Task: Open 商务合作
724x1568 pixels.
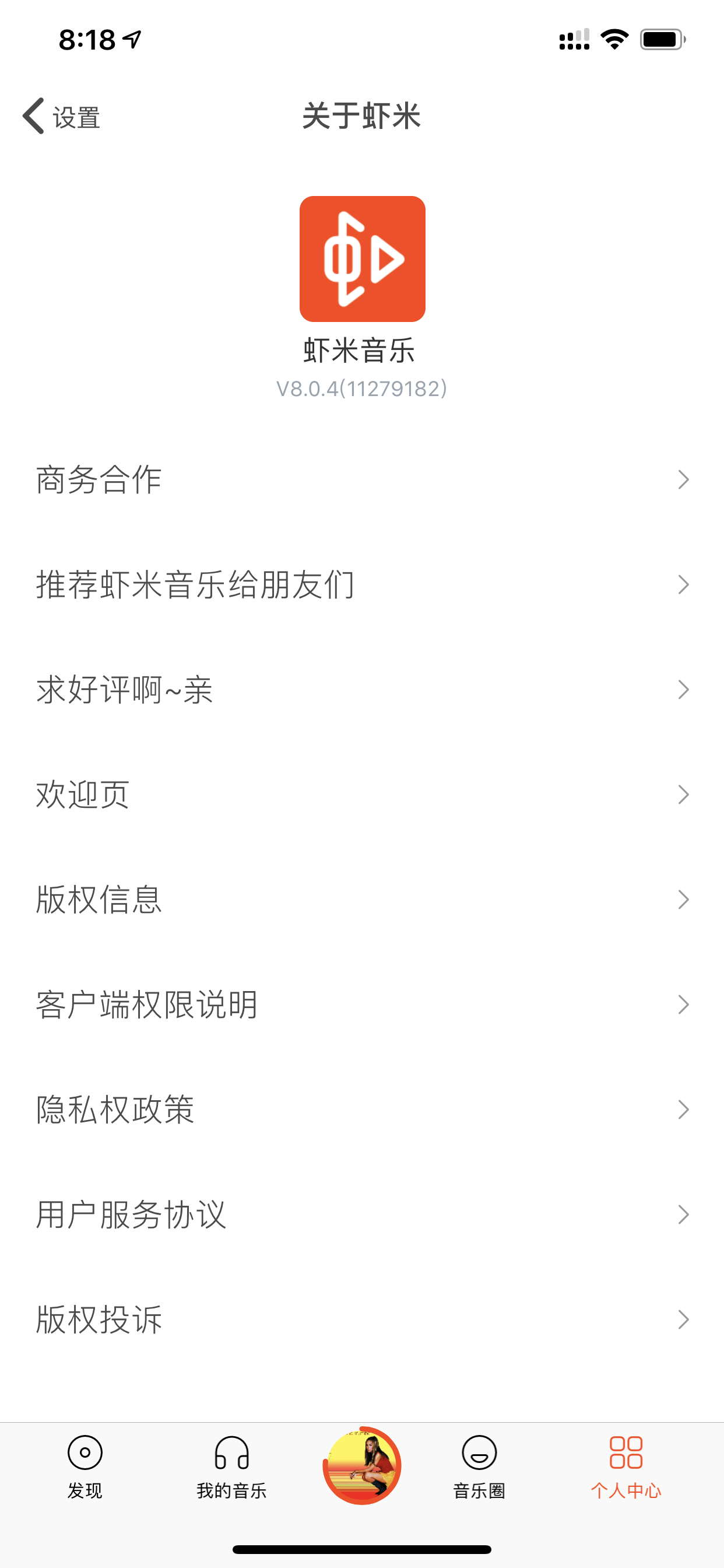Action: [362, 480]
